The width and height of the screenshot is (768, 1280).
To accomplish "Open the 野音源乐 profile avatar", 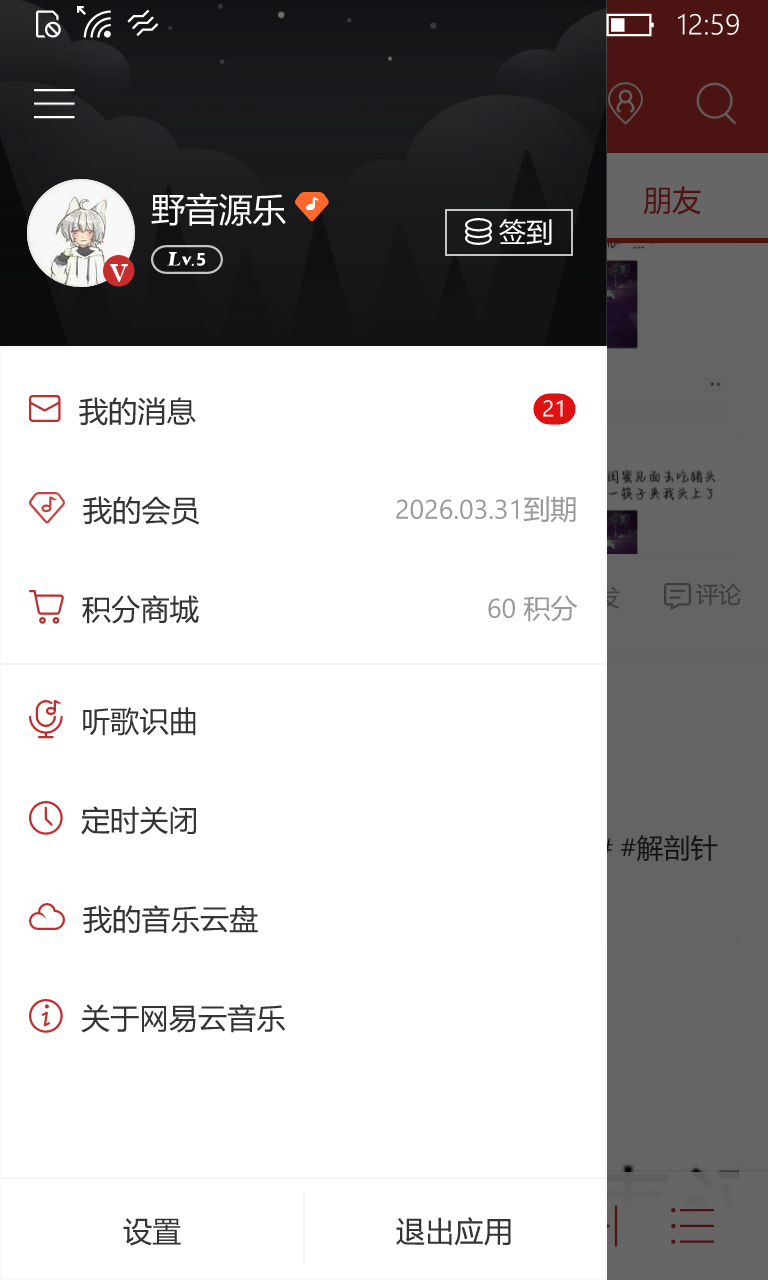I will [81, 233].
